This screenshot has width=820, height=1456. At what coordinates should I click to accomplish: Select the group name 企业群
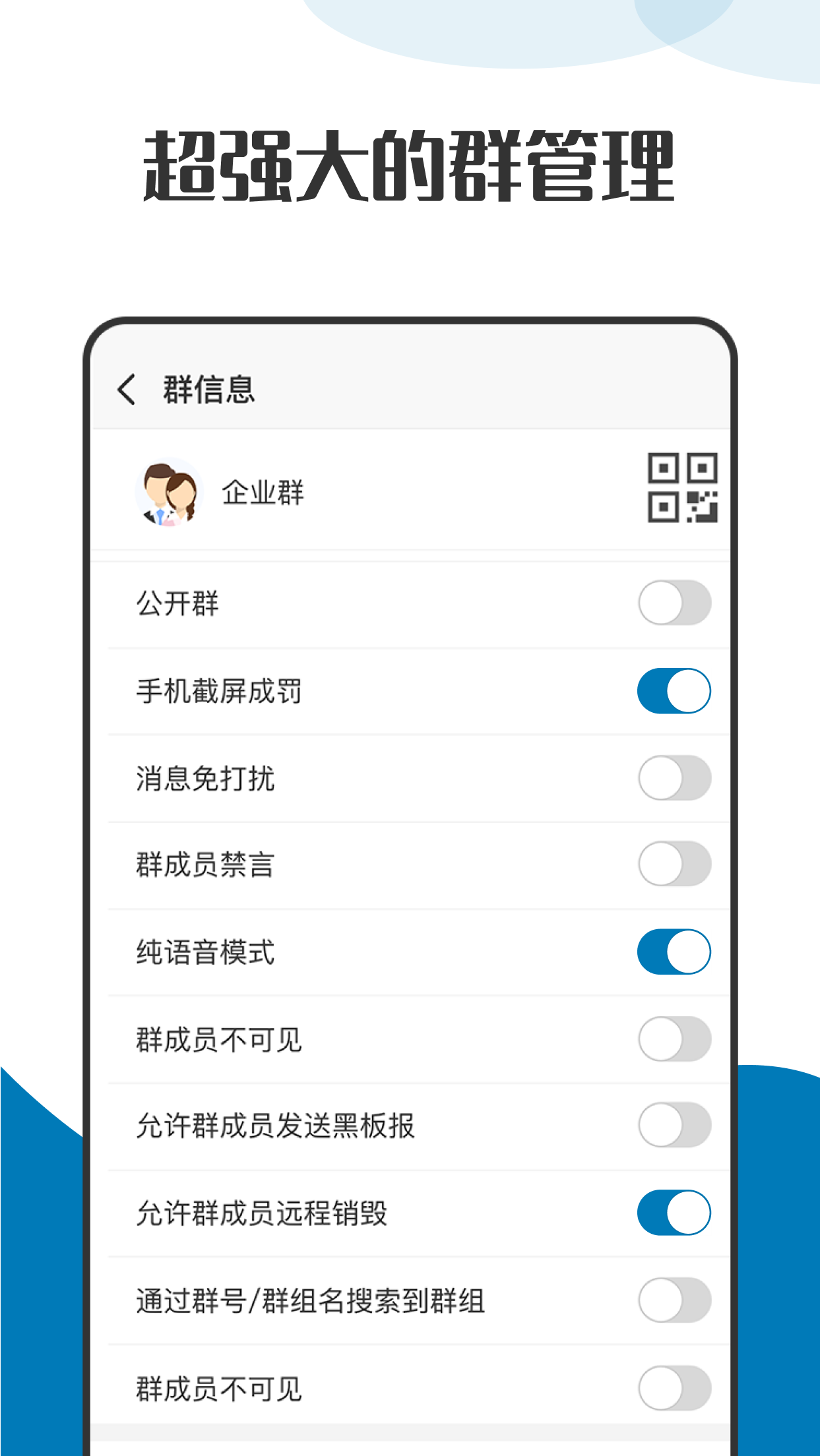click(x=262, y=491)
